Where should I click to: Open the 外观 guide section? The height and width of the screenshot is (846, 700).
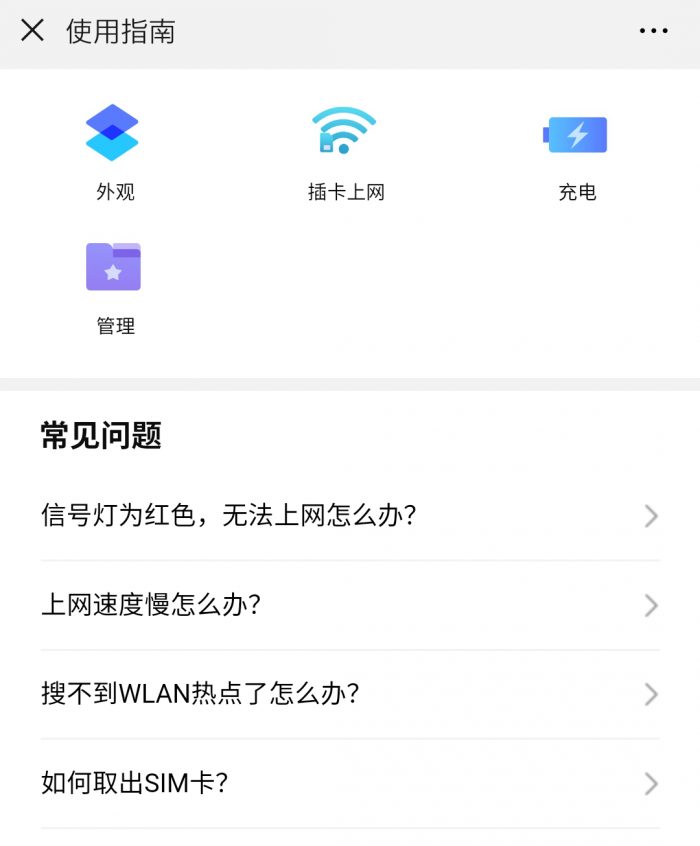coord(113,152)
